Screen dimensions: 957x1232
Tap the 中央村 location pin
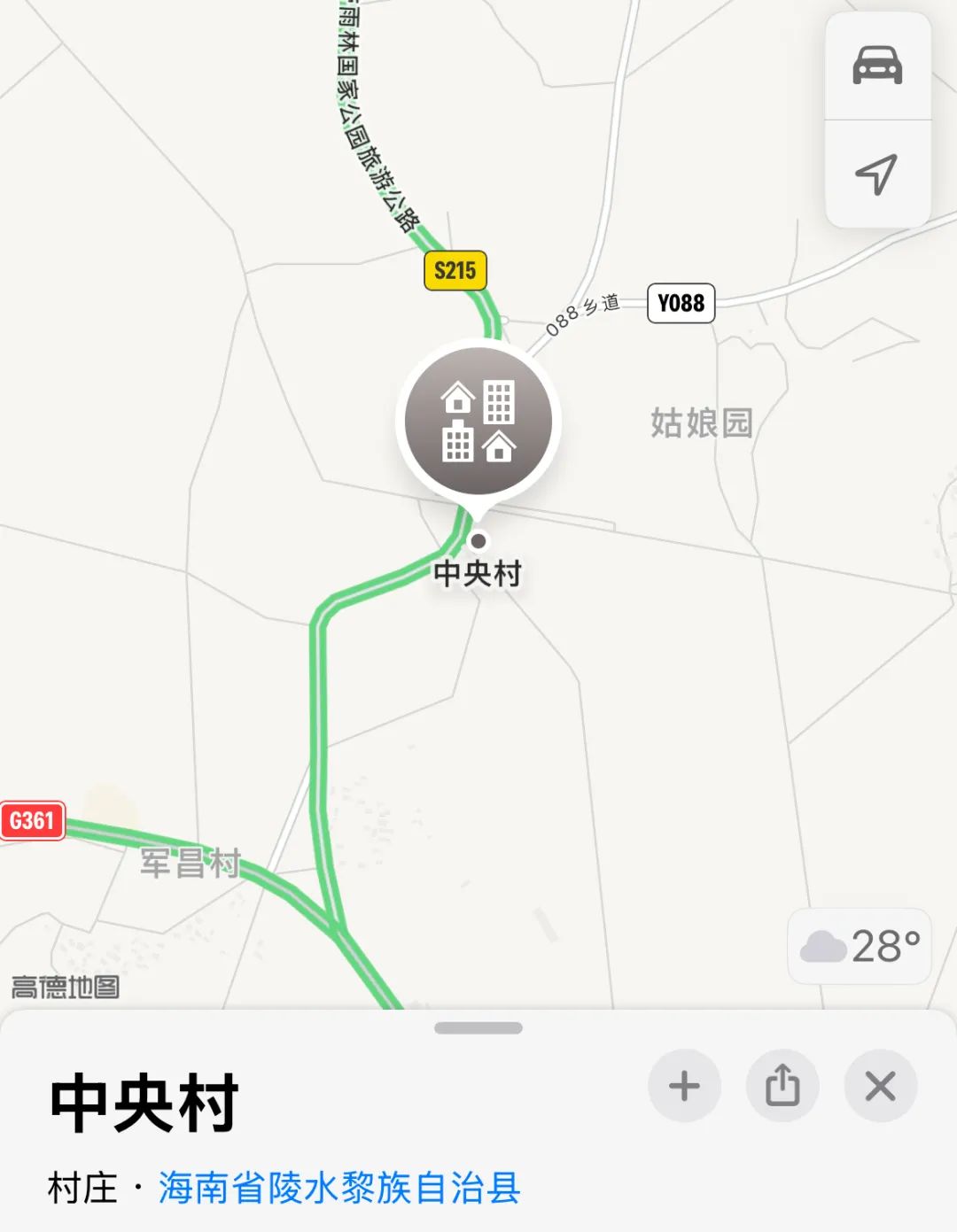coord(478,422)
